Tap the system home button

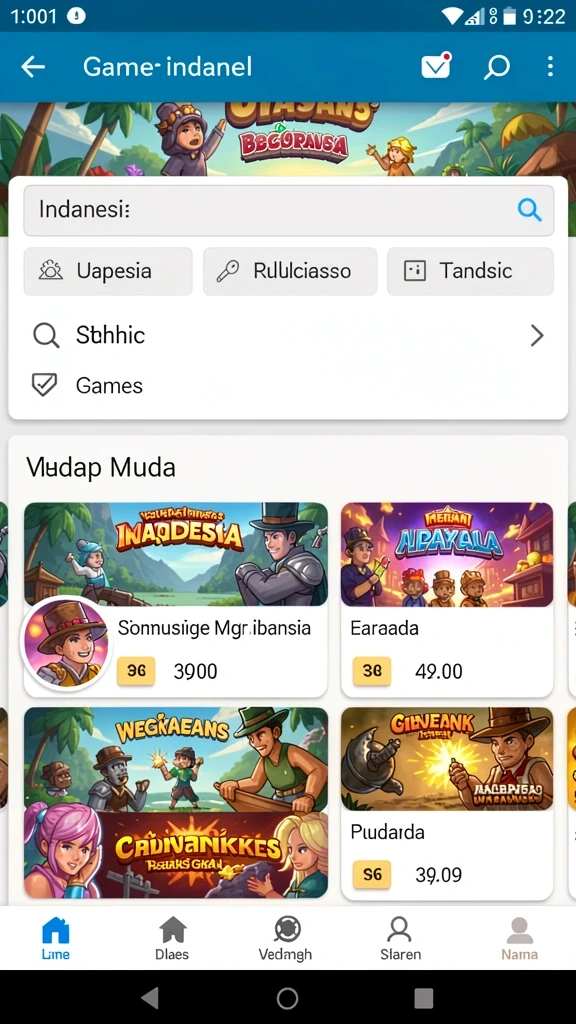coord(287,998)
